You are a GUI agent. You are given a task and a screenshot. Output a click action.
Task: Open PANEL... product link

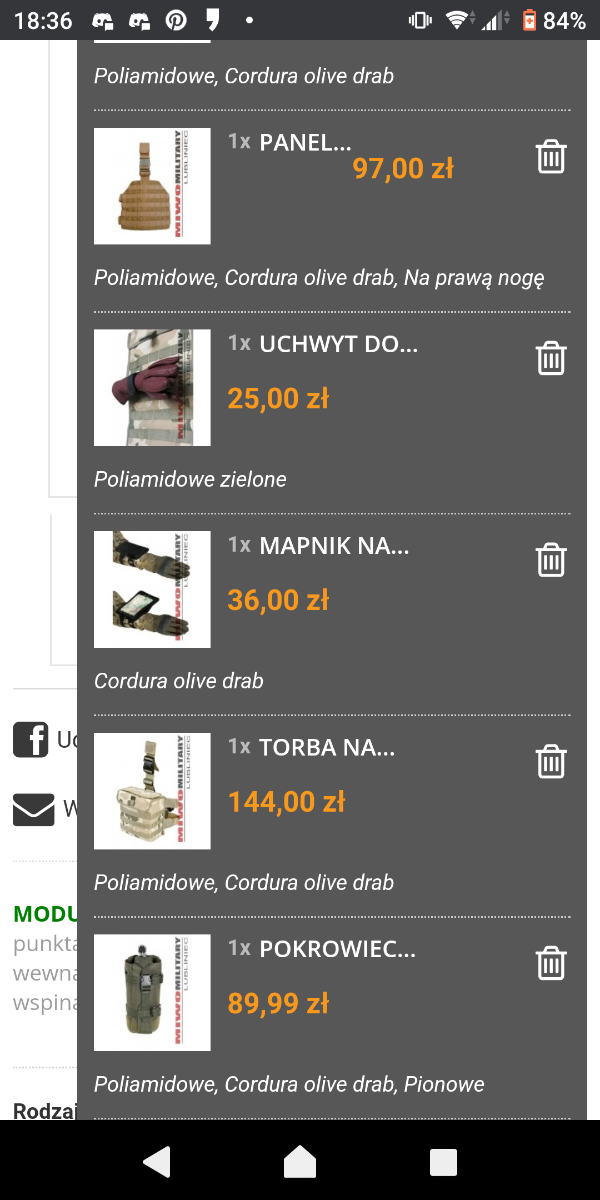pos(305,142)
